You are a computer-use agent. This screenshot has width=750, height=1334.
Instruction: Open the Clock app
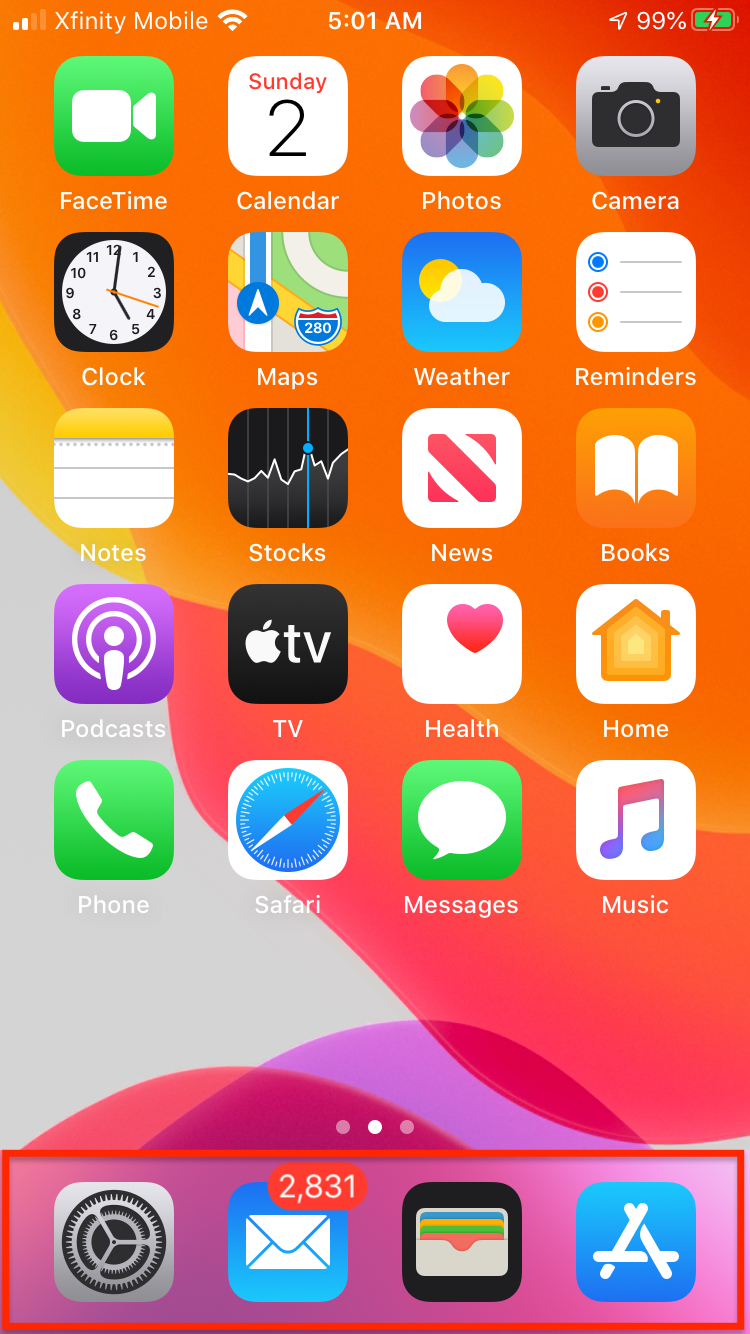pyautogui.click(x=113, y=291)
